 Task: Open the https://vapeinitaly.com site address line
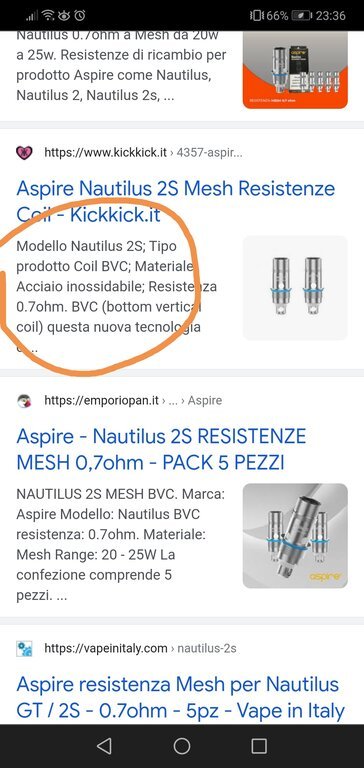tap(140, 648)
